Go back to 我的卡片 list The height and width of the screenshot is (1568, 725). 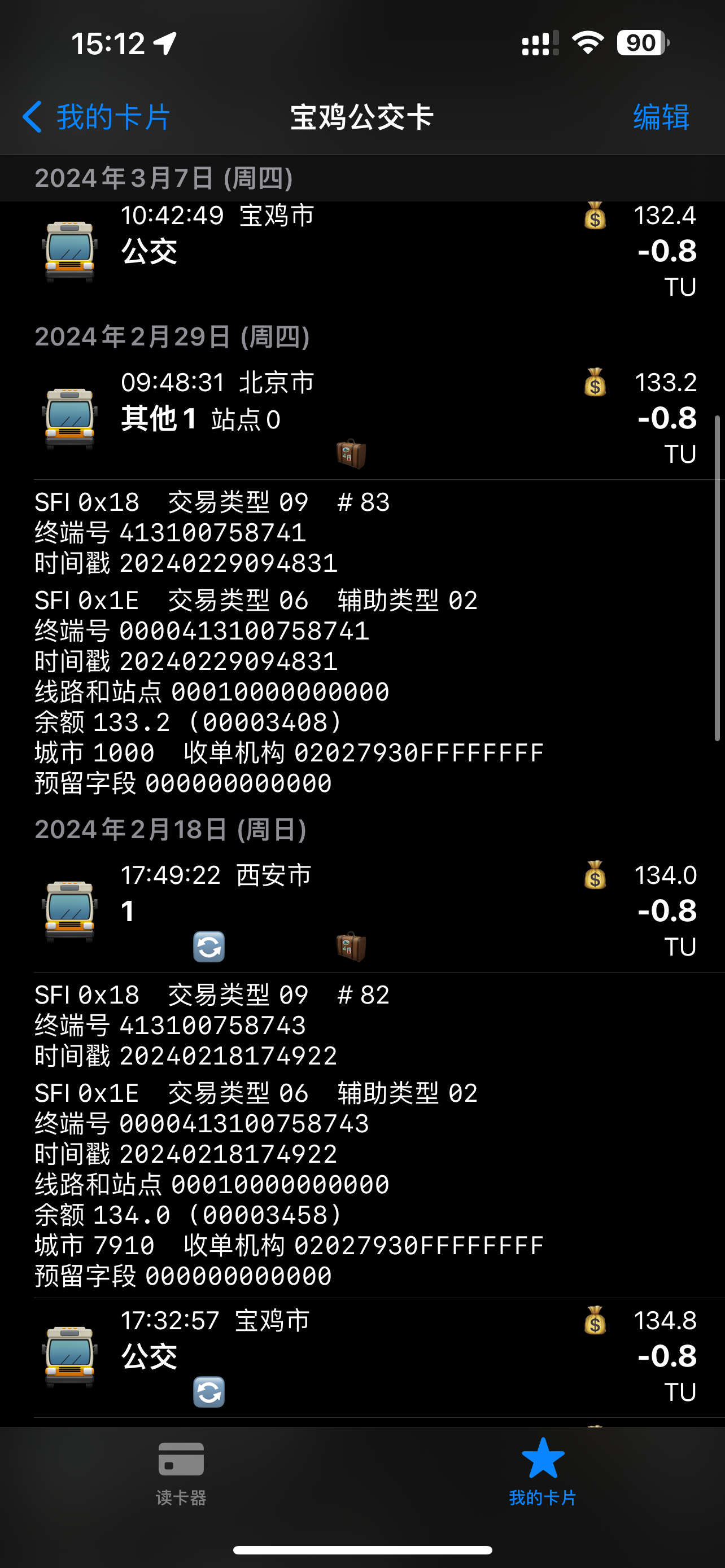tap(96, 116)
